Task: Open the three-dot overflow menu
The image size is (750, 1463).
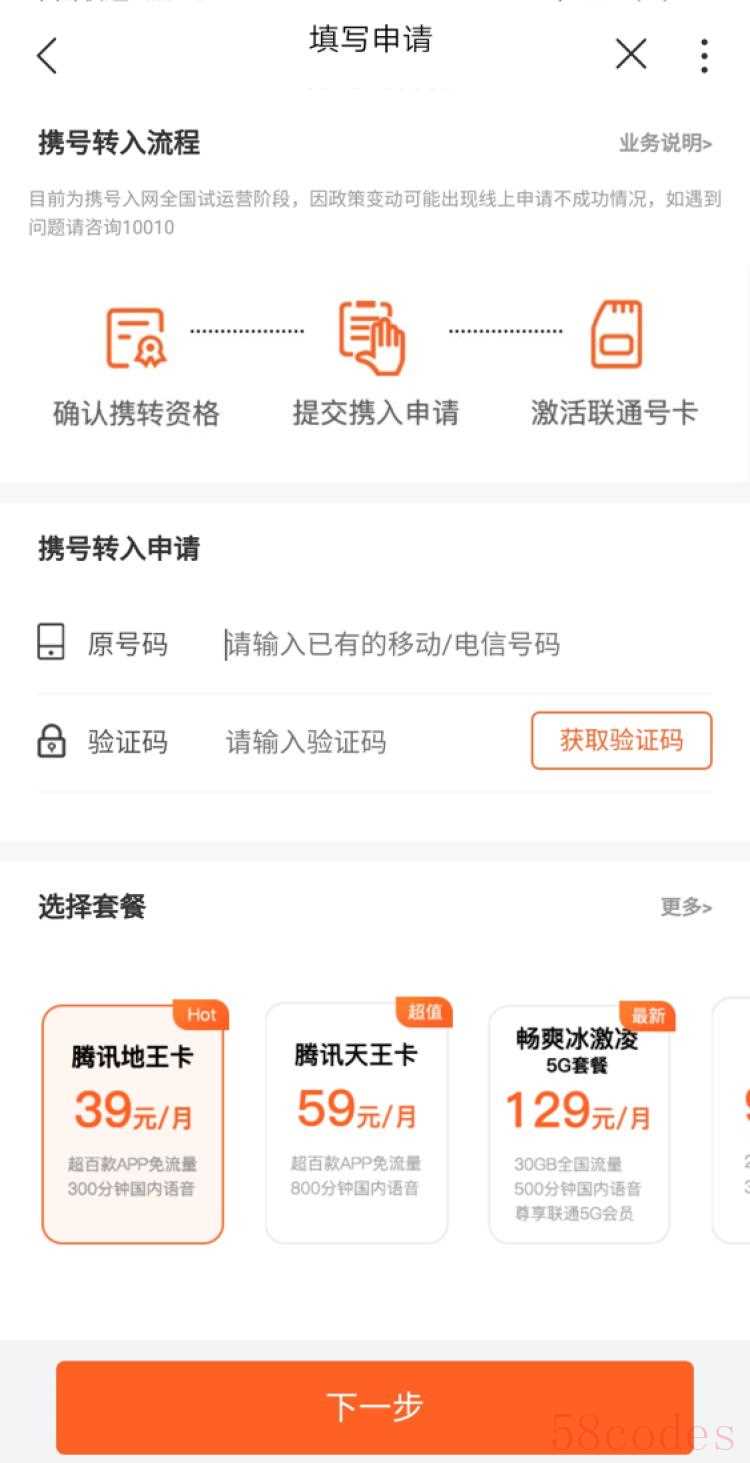Action: [x=704, y=55]
